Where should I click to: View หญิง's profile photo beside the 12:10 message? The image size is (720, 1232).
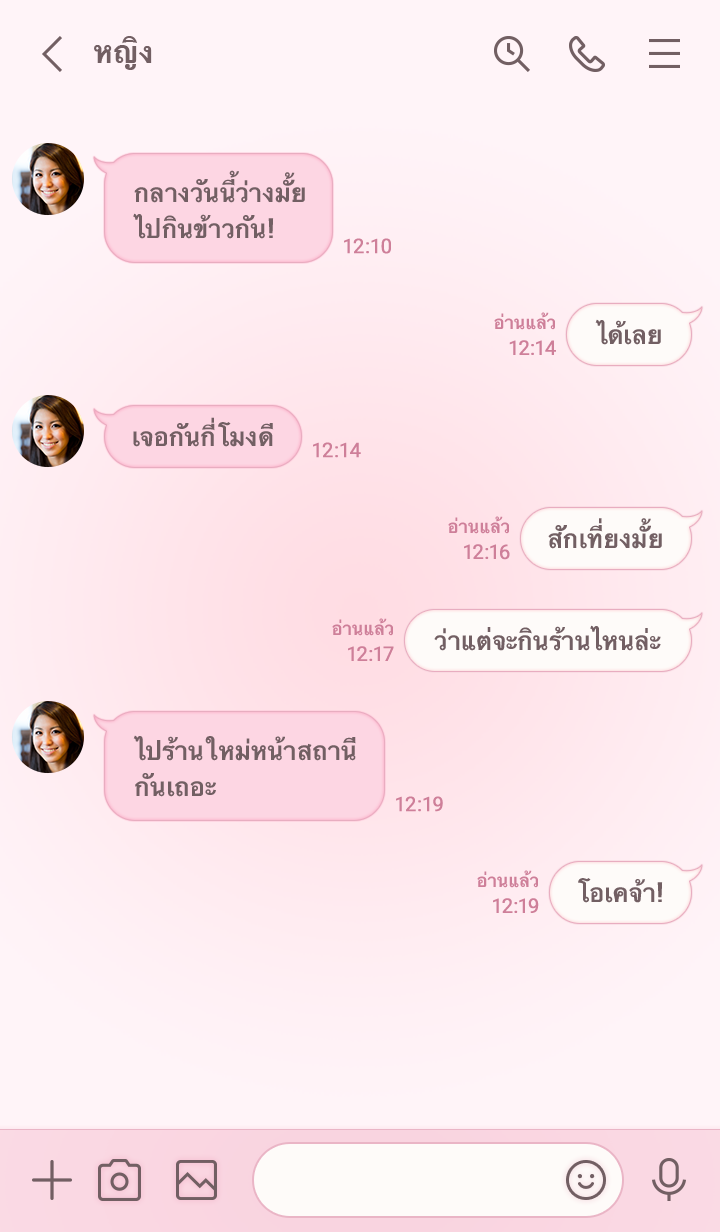click(x=48, y=179)
